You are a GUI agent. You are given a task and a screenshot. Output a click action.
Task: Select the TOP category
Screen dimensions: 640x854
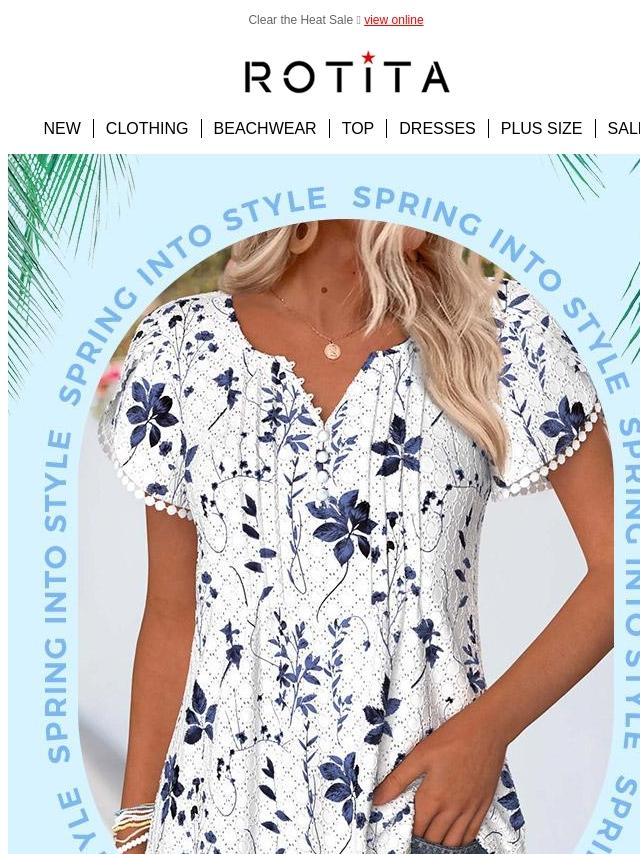[x=357, y=128]
